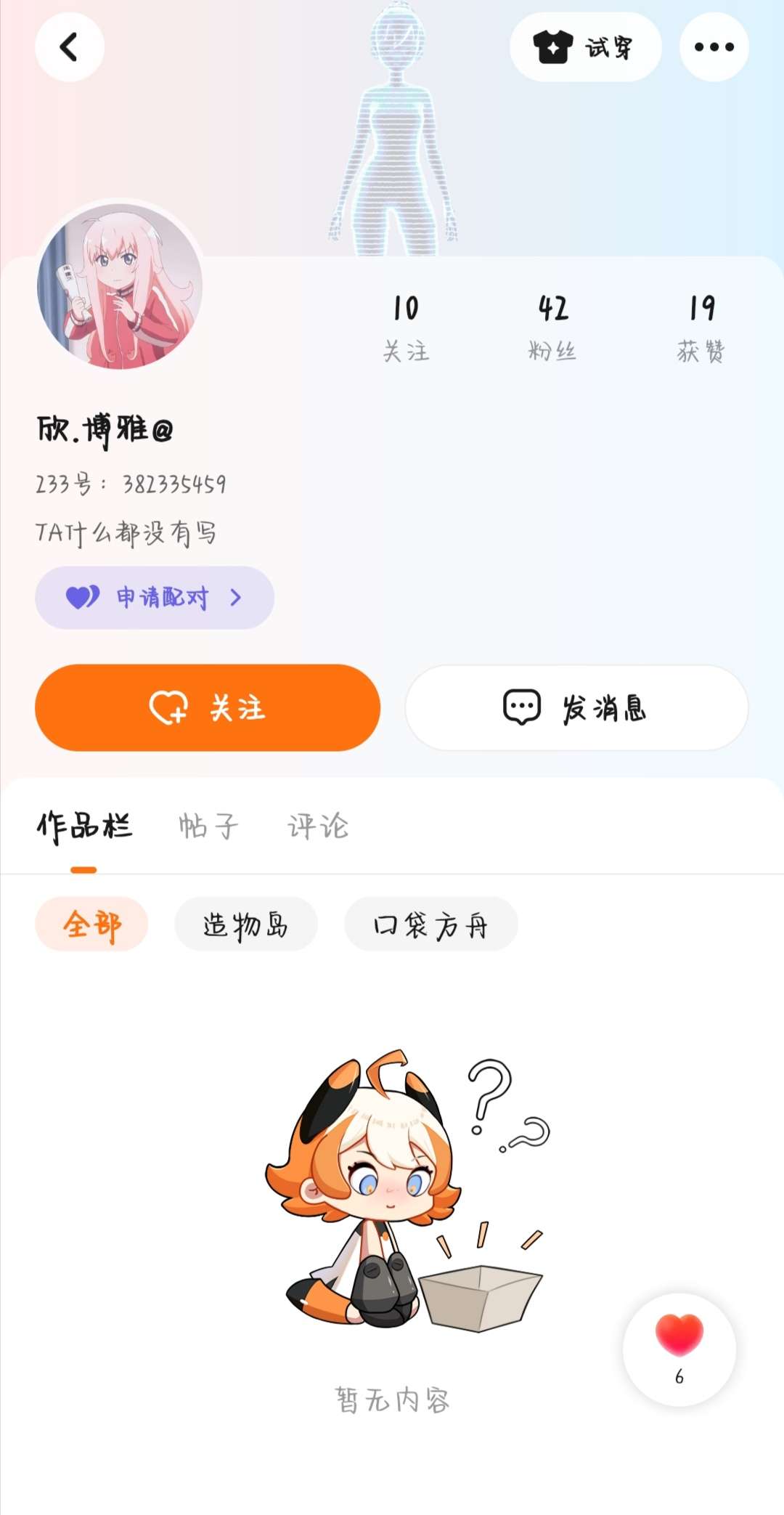Screen dimensions: 784x1515
Task: Tap the 试穿 try-on button
Action: pos(585,47)
